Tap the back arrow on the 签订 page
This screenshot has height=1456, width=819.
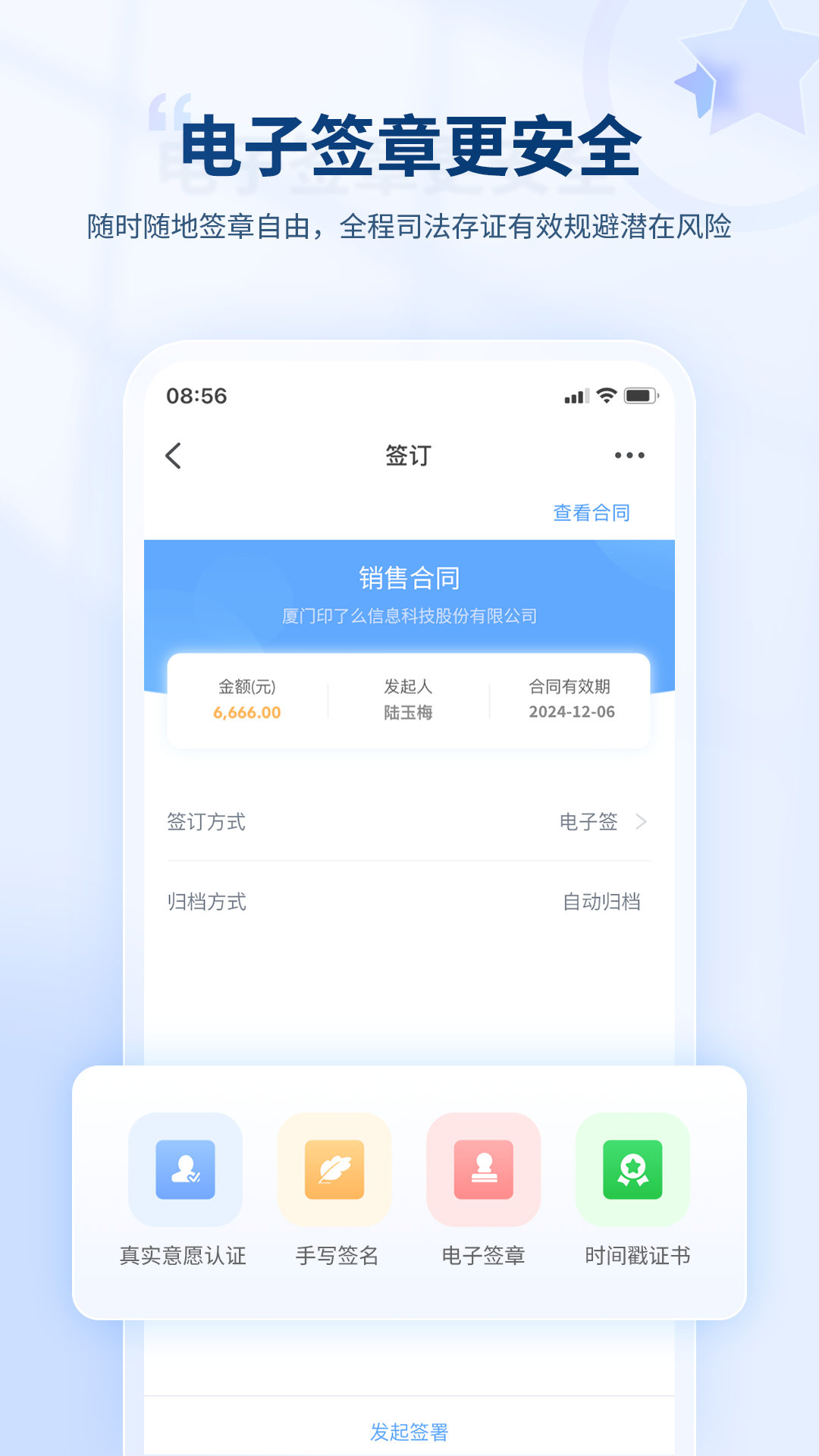(173, 455)
